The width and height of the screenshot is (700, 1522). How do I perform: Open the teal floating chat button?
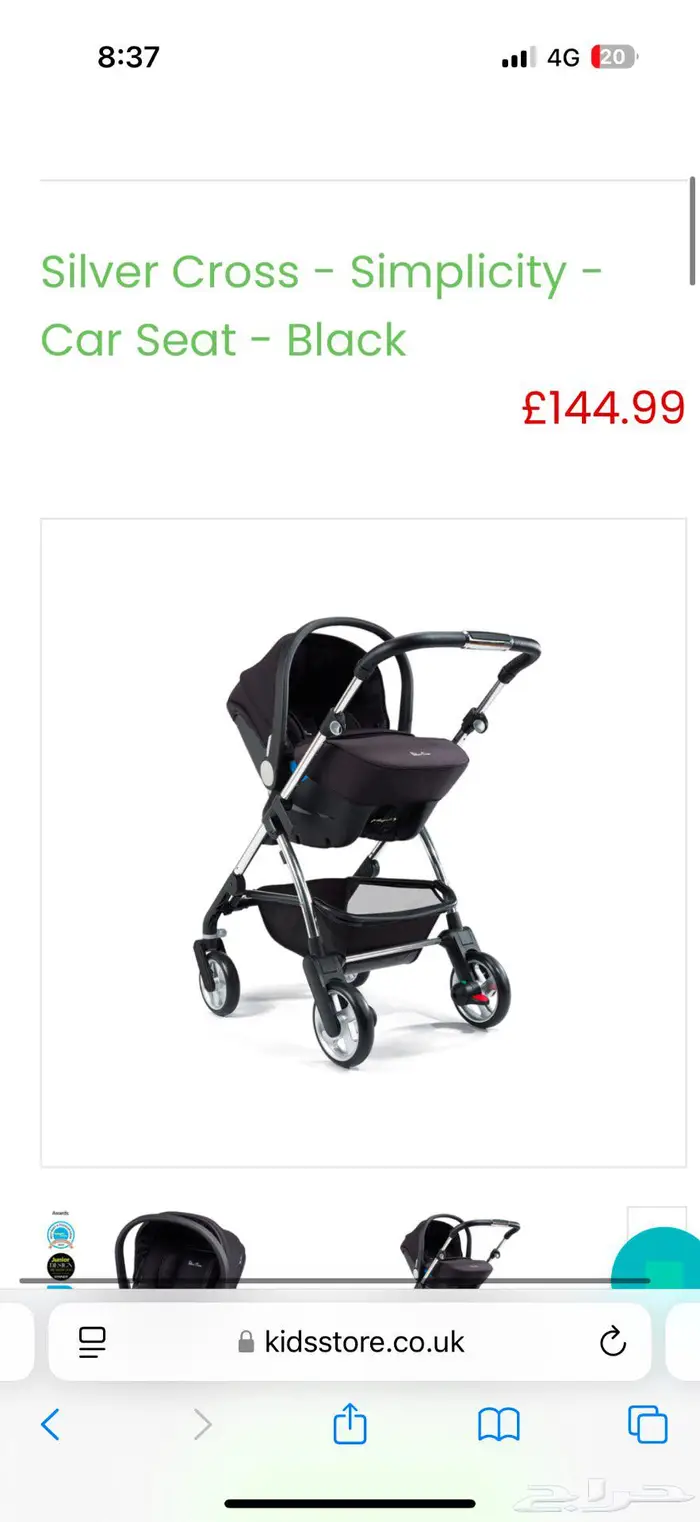[x=660, y=1262]
